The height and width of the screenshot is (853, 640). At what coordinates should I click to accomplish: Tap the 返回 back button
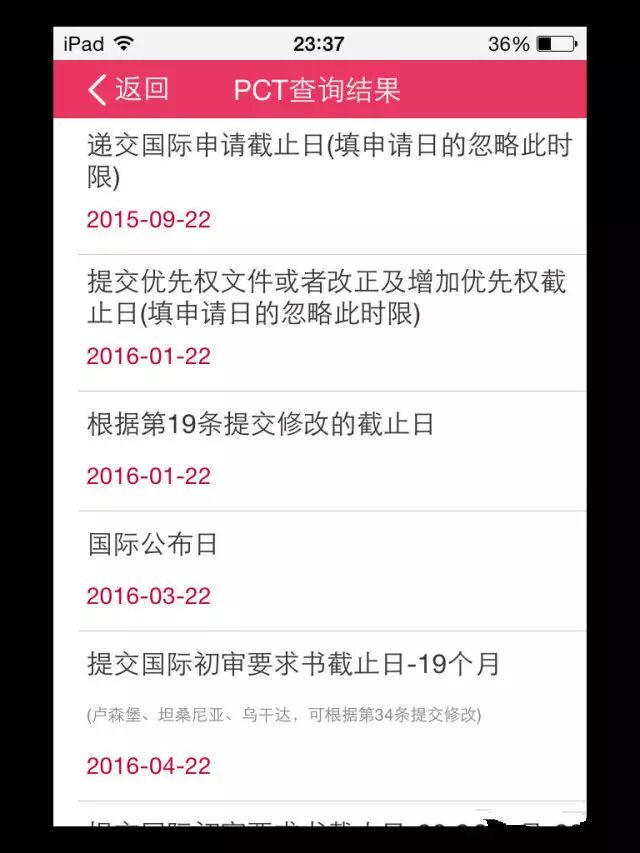point(128,90)
